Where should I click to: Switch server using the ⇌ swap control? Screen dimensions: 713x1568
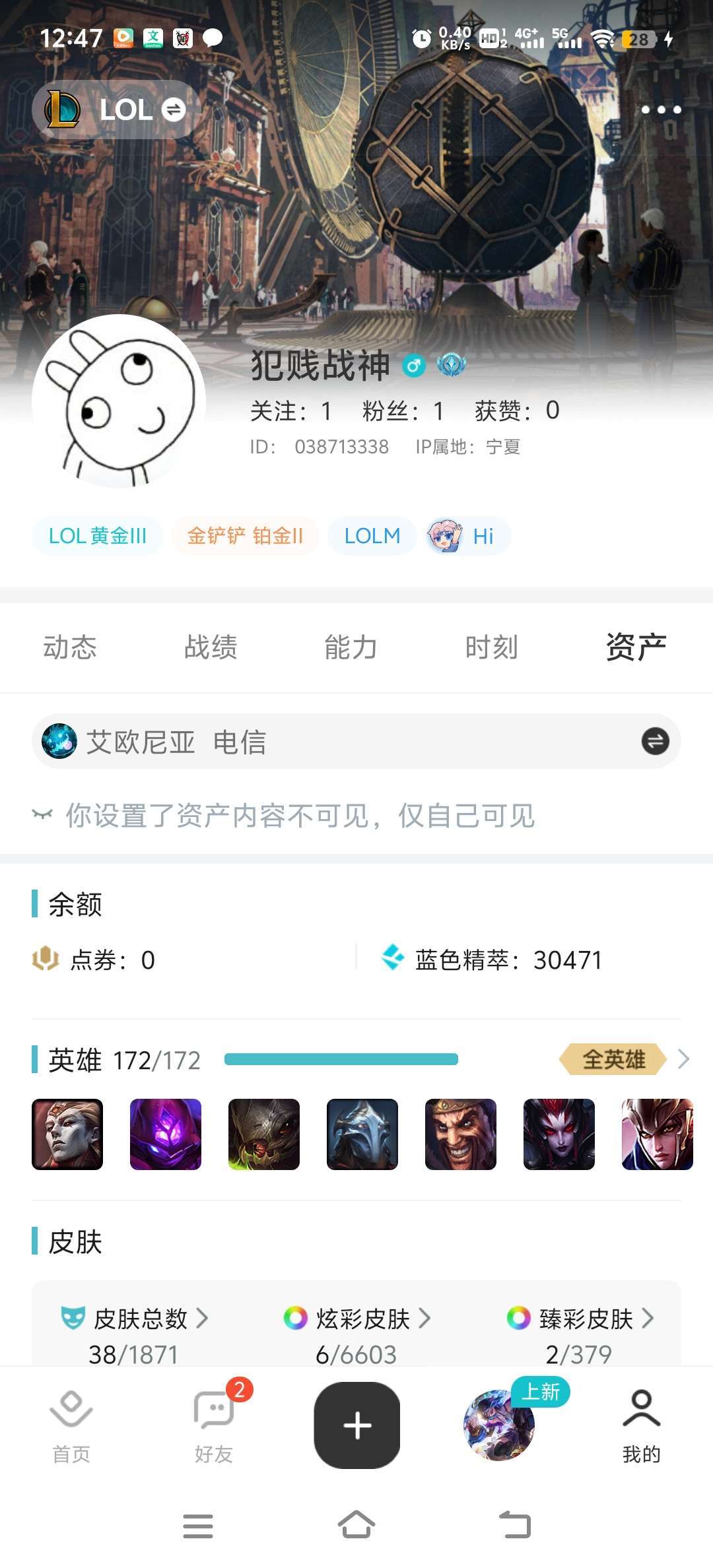point(654,740)
